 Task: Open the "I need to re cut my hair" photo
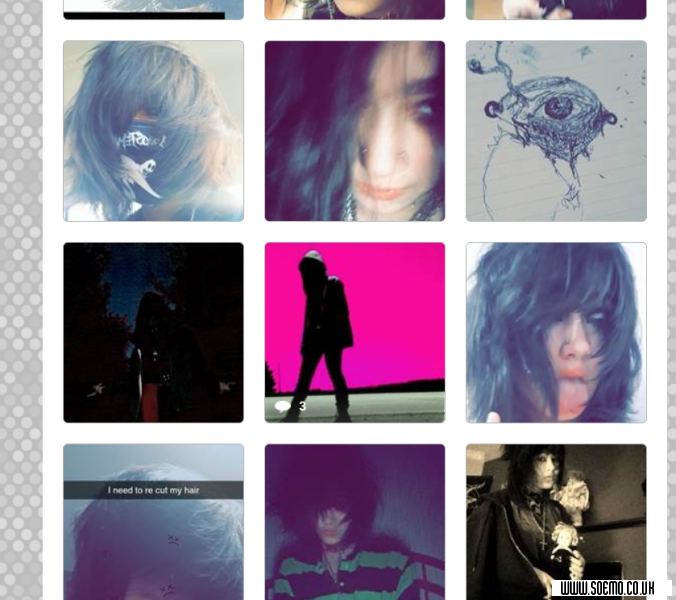pyautogui.click(x=153, y=525)
